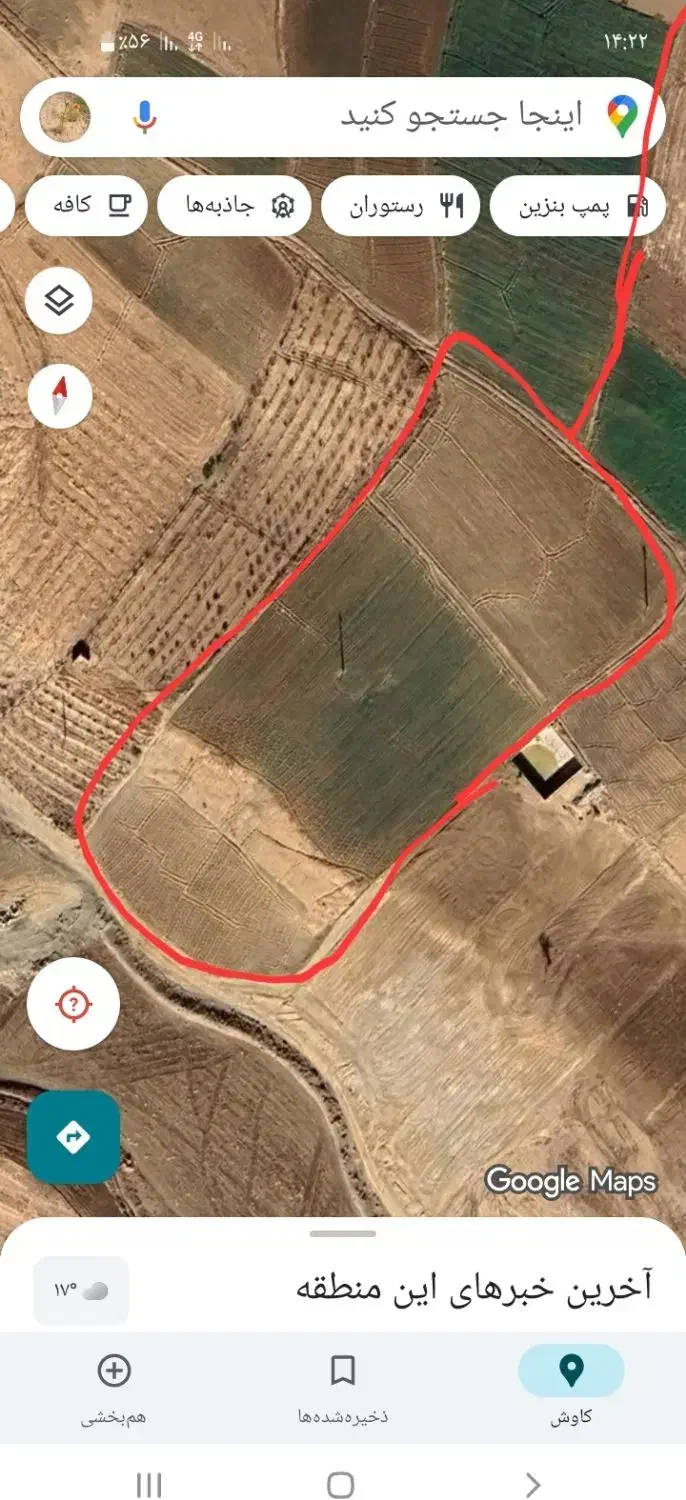This screenshot has height=1500, width=686.
Task: Open recent apps from the navigation bar
Action: (149, 1485)
